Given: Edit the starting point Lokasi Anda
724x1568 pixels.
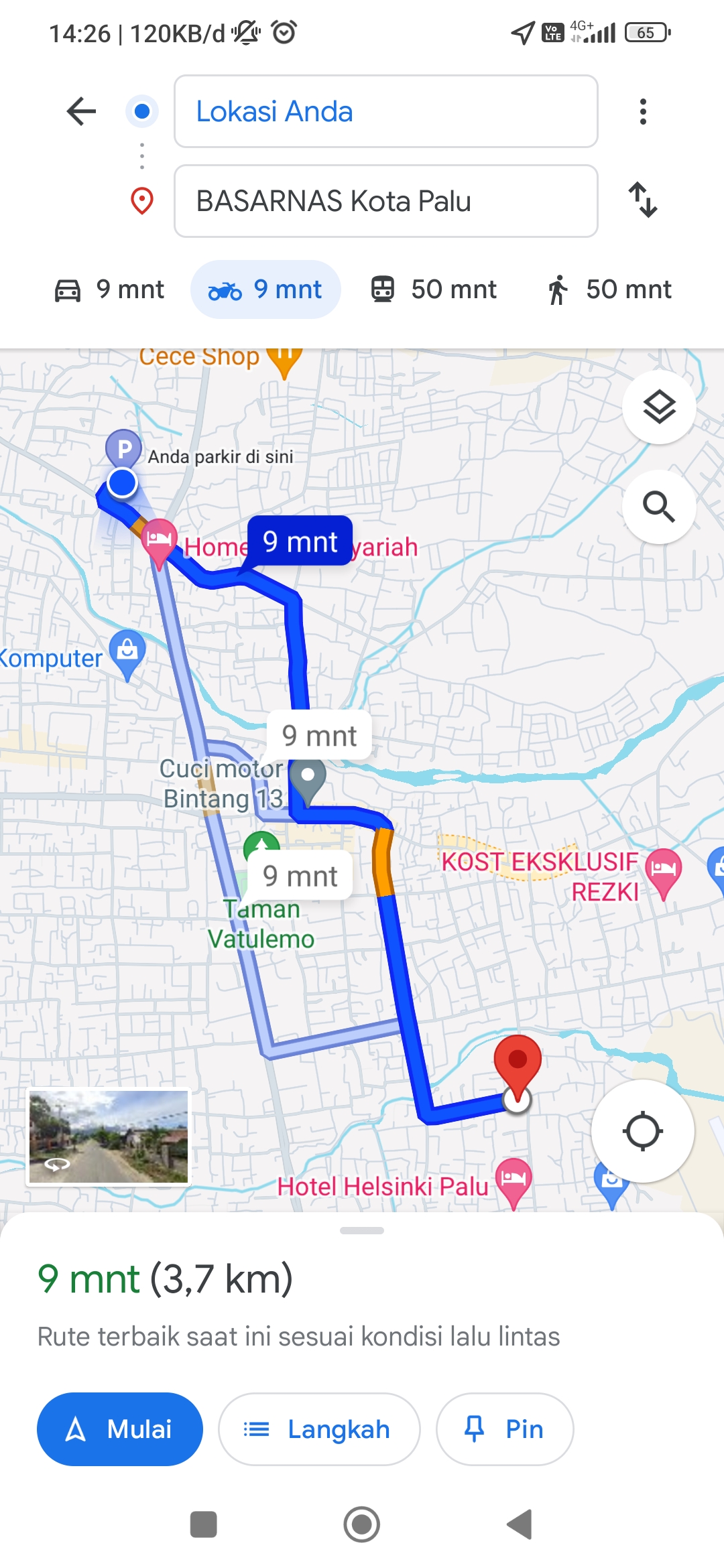Looking at the screenshot, I should pos(386,111).
